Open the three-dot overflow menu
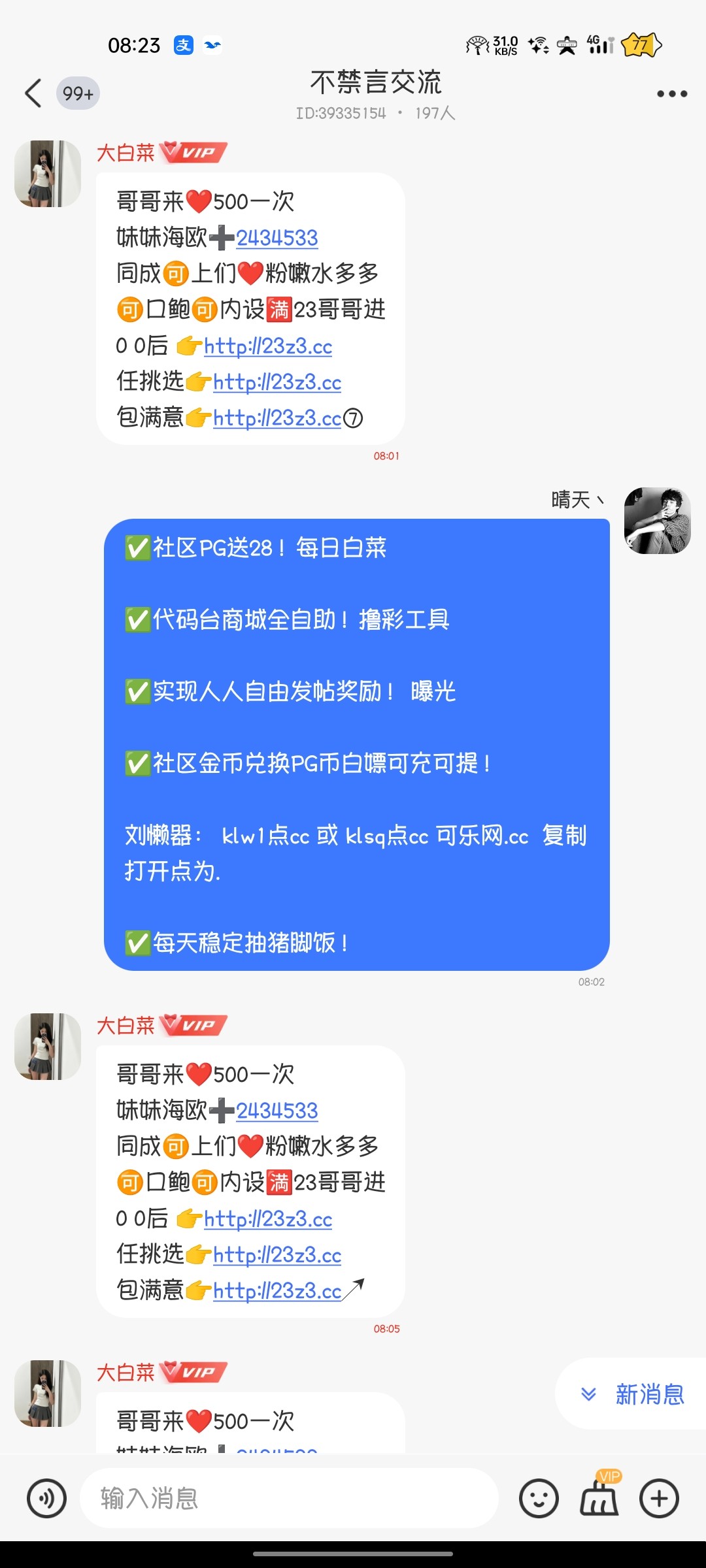The image size is (706, 1568). point(671,94)
